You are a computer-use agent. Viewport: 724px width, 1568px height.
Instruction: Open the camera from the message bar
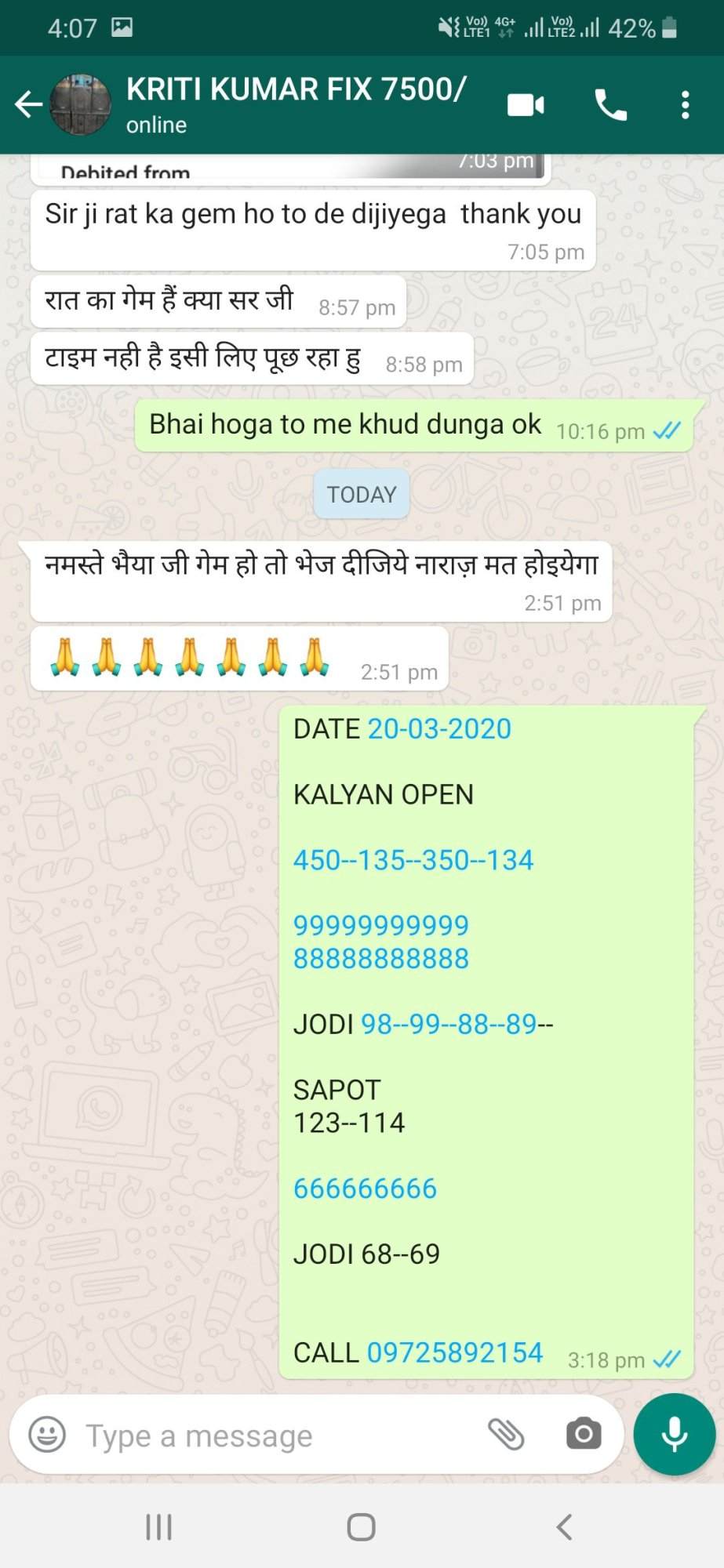point(584,1434)
